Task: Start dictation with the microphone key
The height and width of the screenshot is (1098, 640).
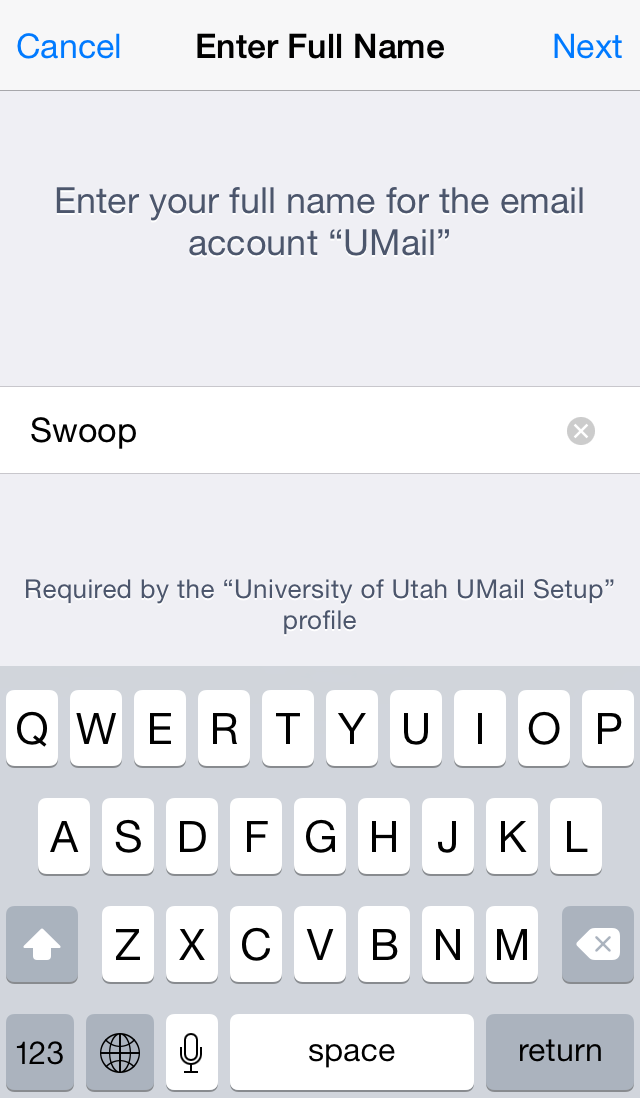Action: 191,1052
